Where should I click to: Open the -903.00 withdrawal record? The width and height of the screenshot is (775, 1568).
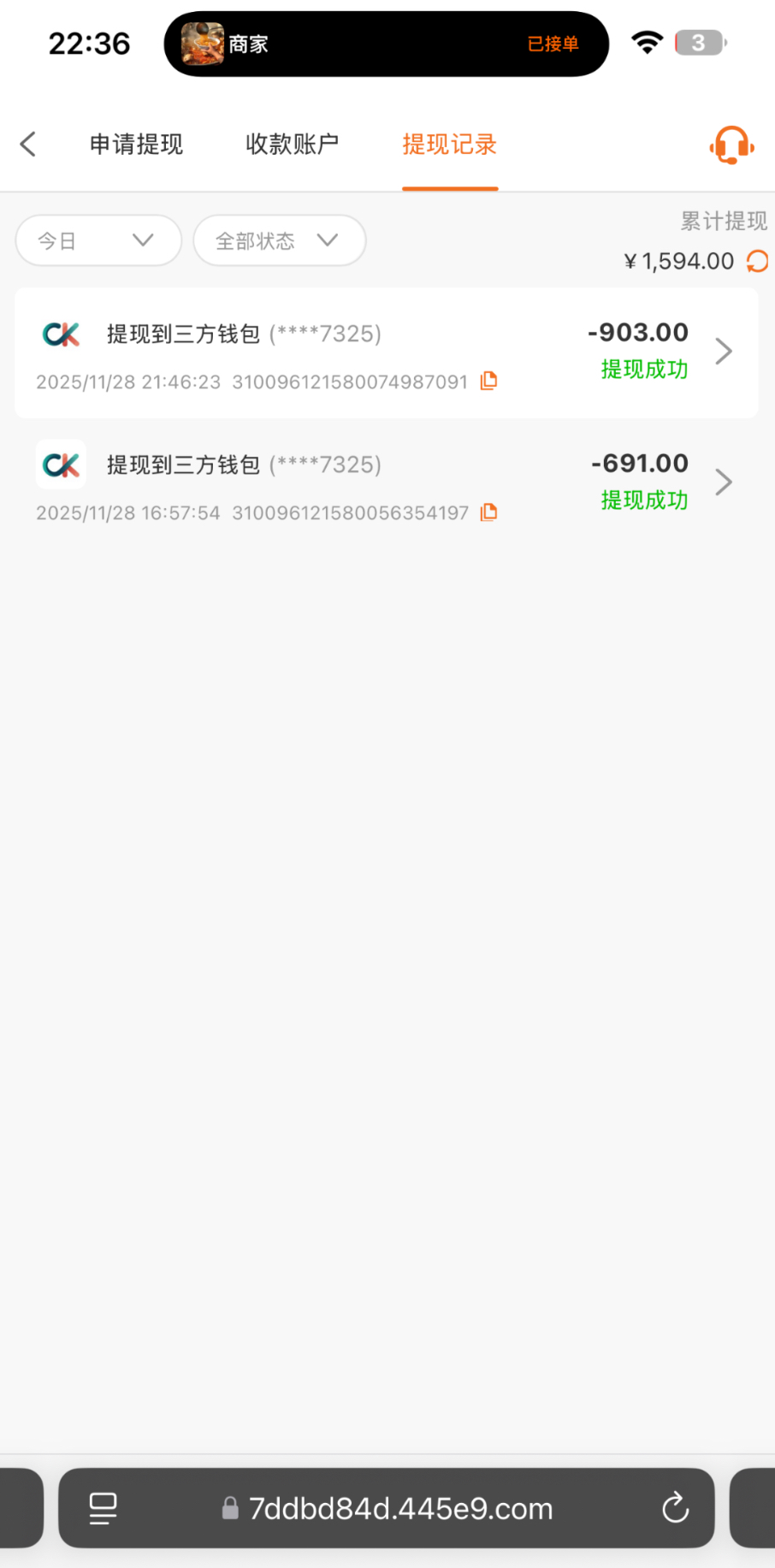click(x=385, y=352)
